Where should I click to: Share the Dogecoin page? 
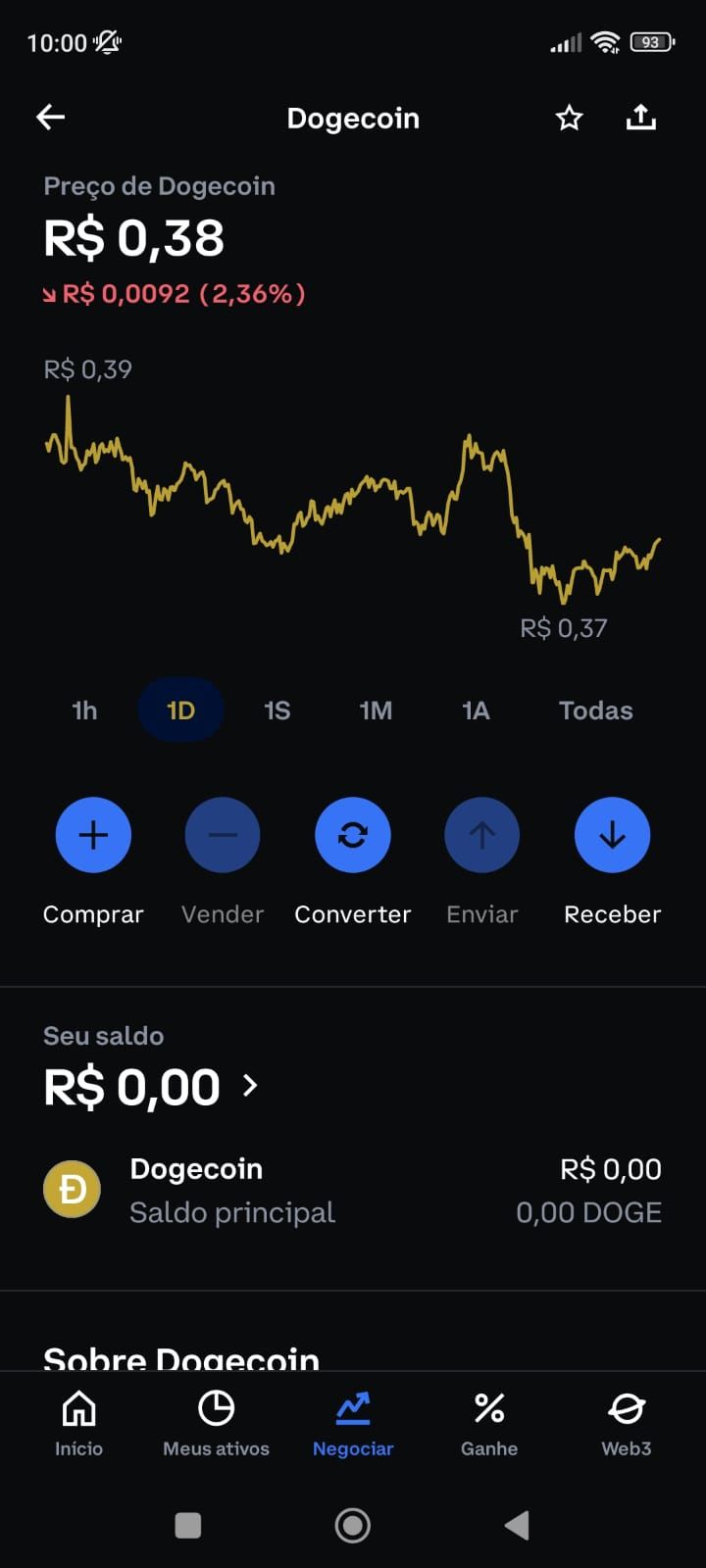641,118
